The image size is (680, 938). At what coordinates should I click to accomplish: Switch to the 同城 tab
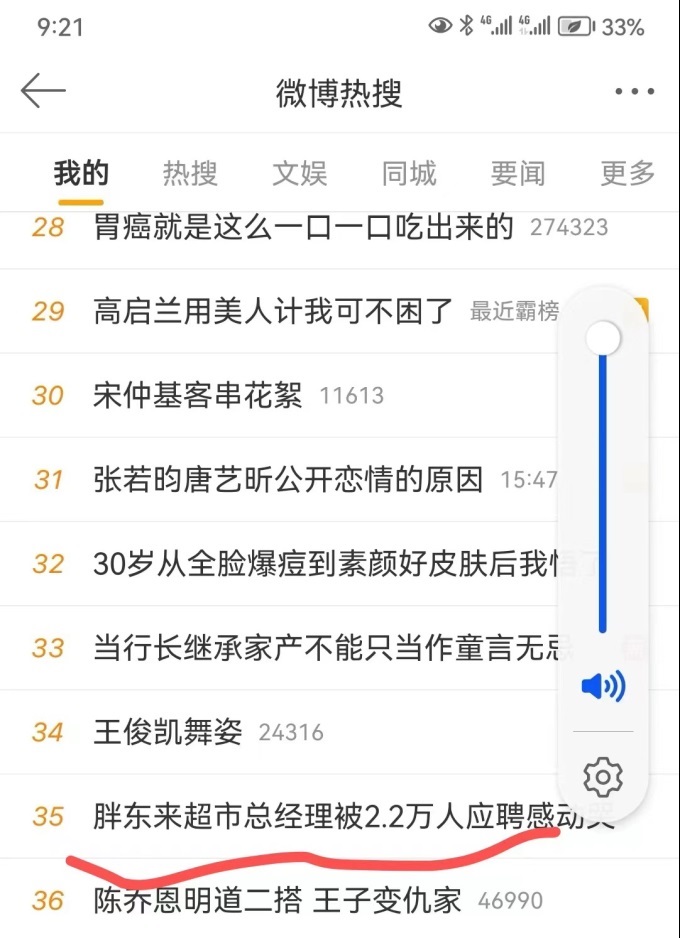click(x=409, y=173)
